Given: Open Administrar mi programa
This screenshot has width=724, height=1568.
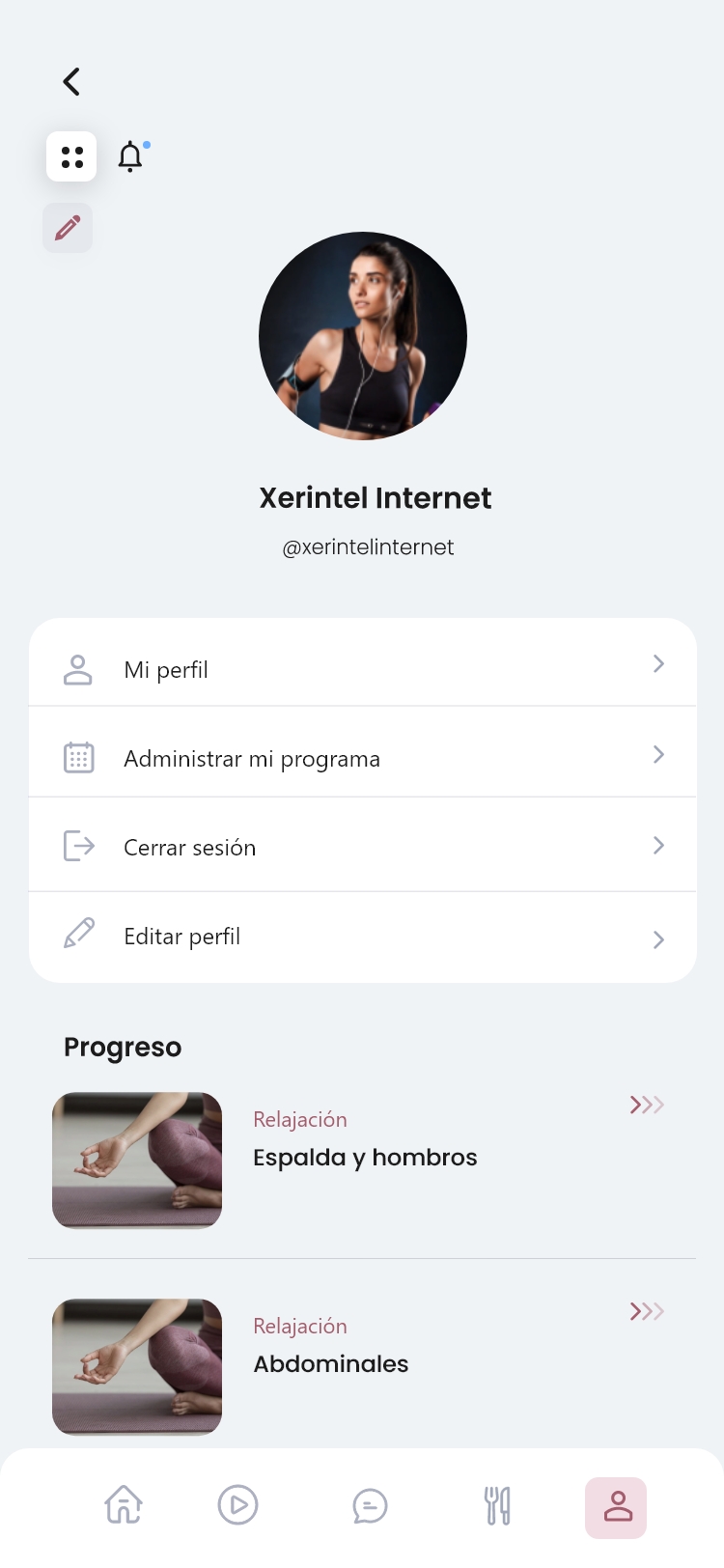Looking at the screenshot, I should tap(362, 758).
